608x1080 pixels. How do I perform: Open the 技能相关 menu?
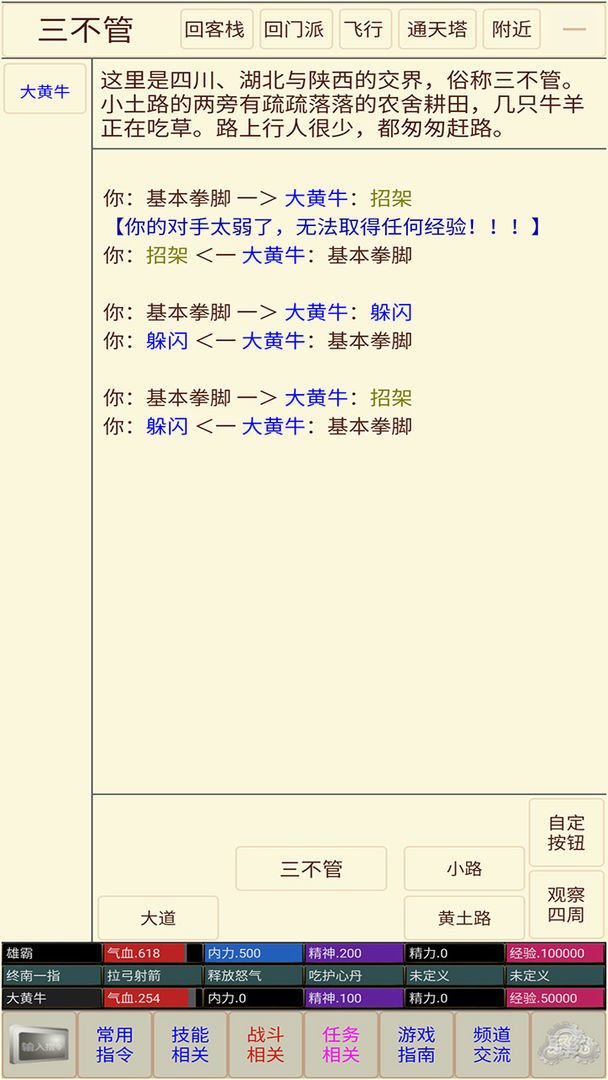190,1045
